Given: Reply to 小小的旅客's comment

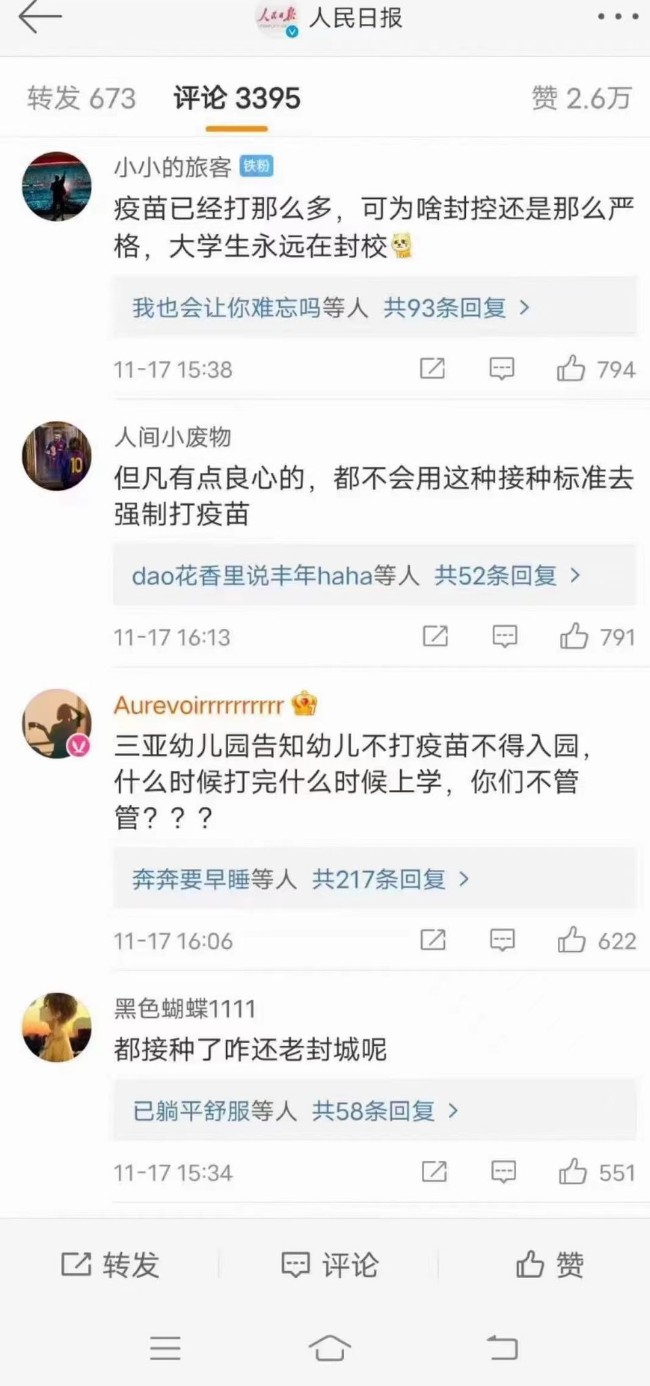Looking at the screenshot, I should [x=501, y=369].
